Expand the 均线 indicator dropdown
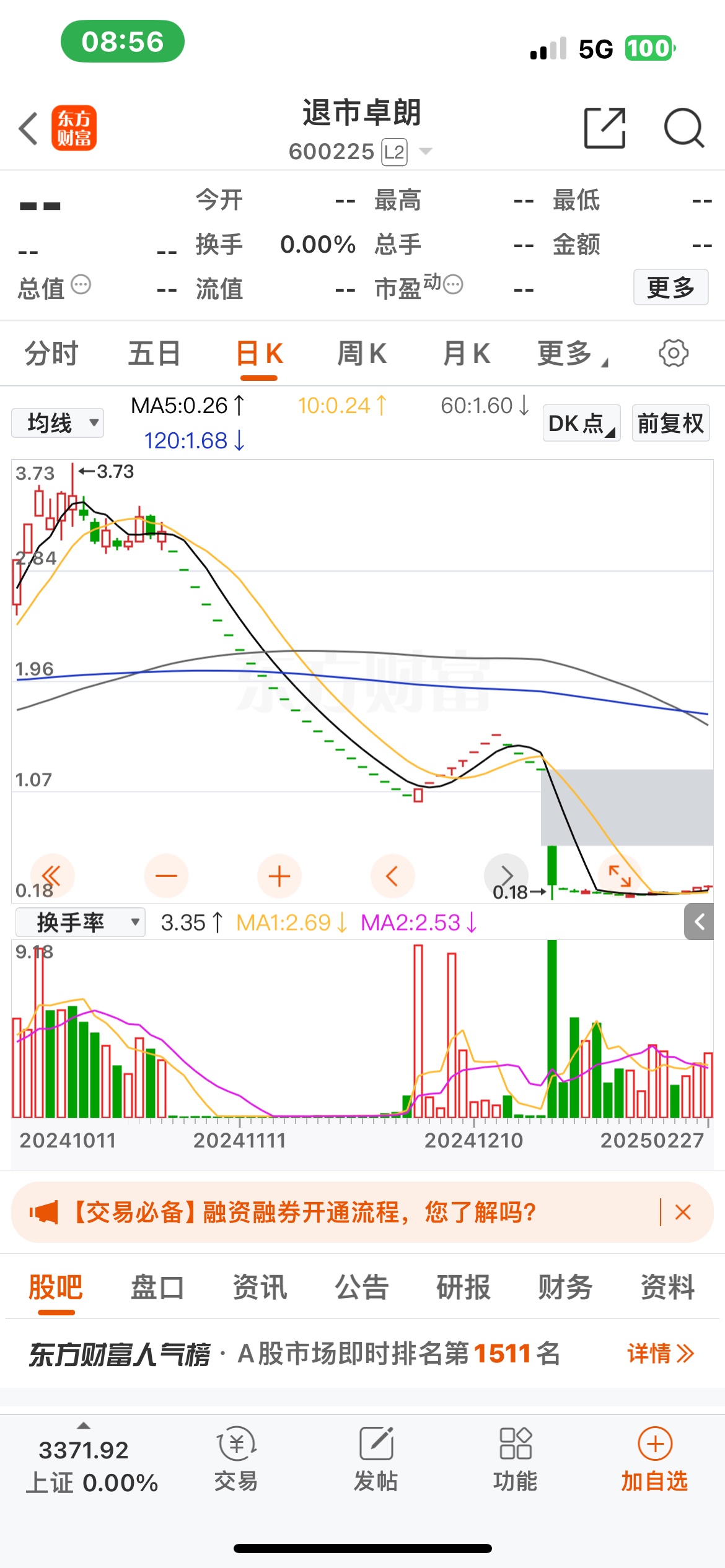Image resolution: width=725 pixels, height=1568 pixels. (x=58, y=423)
